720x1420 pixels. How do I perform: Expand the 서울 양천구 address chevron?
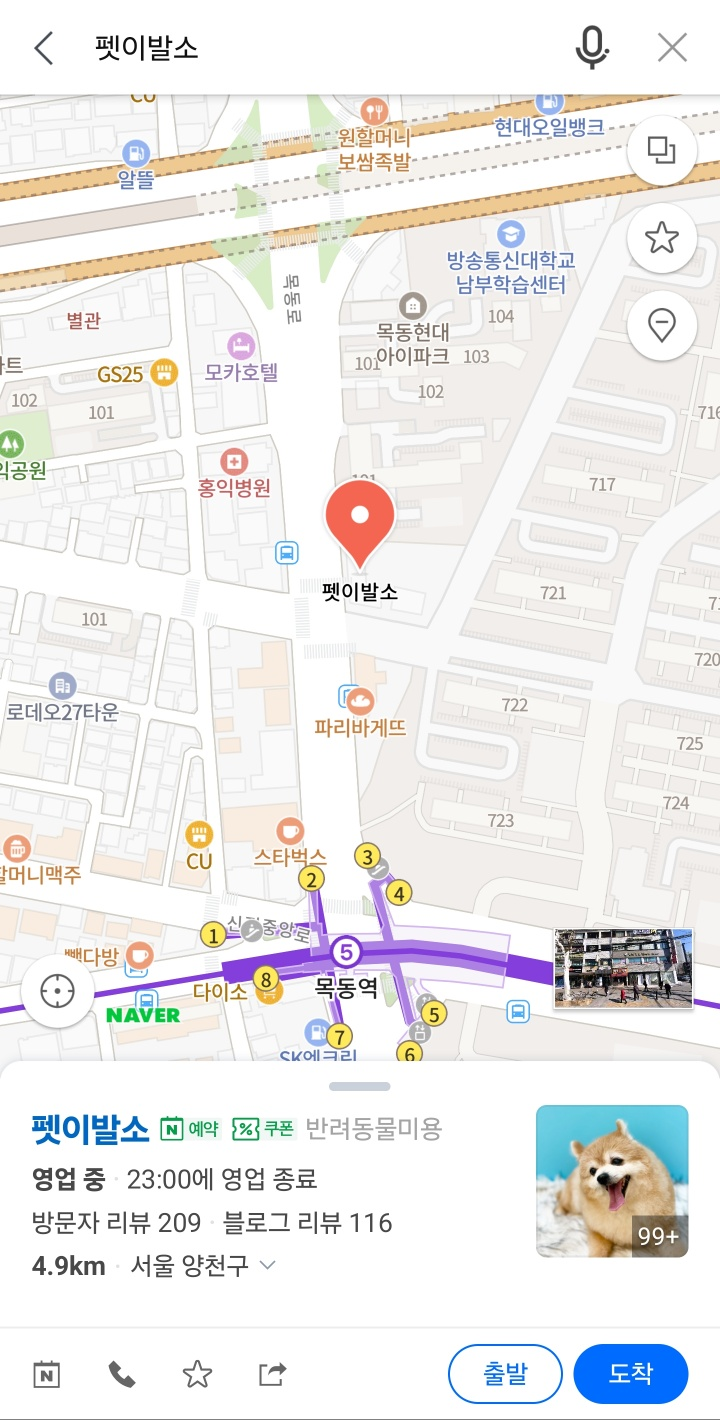[x=267, y=1265]
